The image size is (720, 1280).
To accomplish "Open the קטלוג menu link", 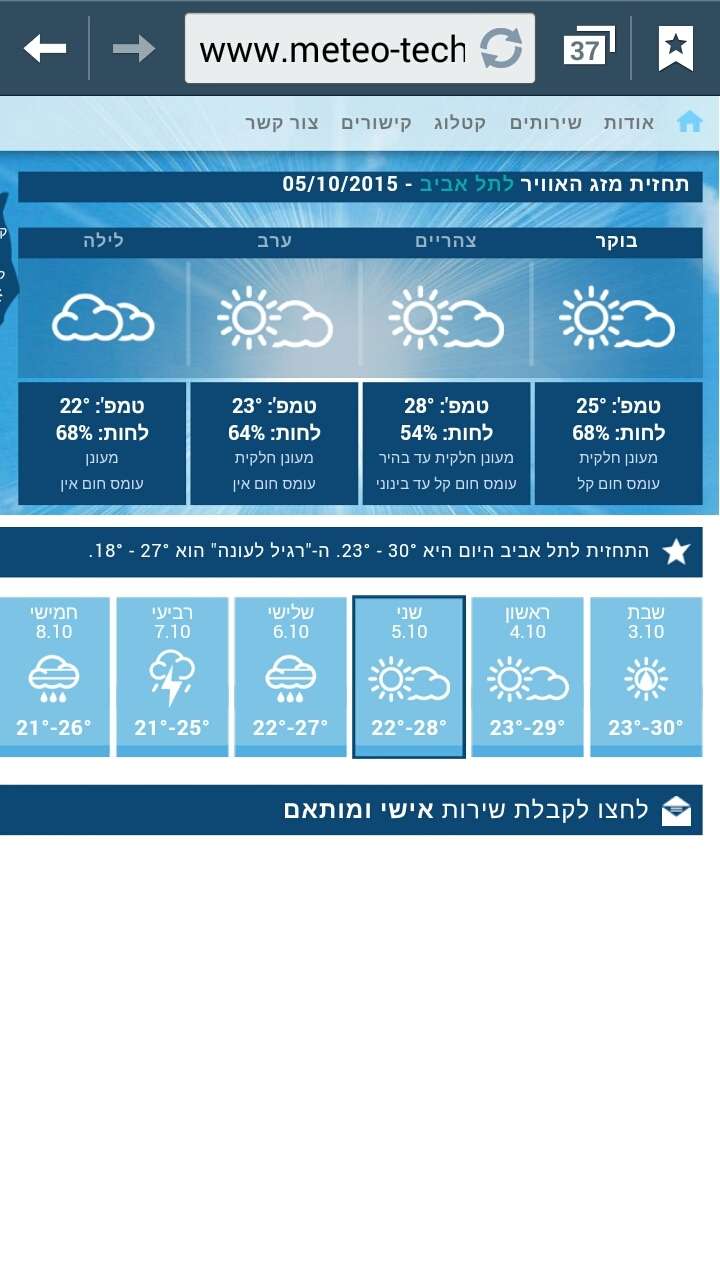I will pyautogui.click(x=460, y=123).
